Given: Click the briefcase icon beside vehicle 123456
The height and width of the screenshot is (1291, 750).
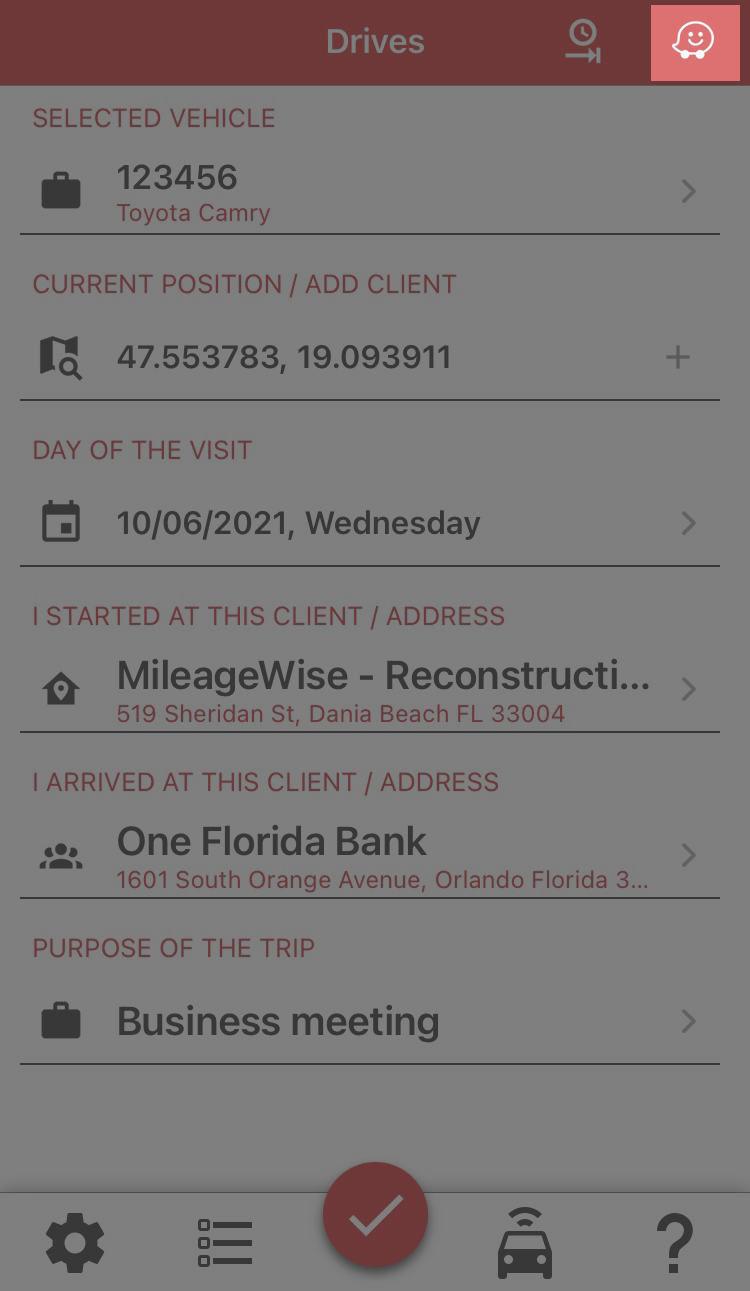Looking at the screenshot, I should tap(61, 191).
